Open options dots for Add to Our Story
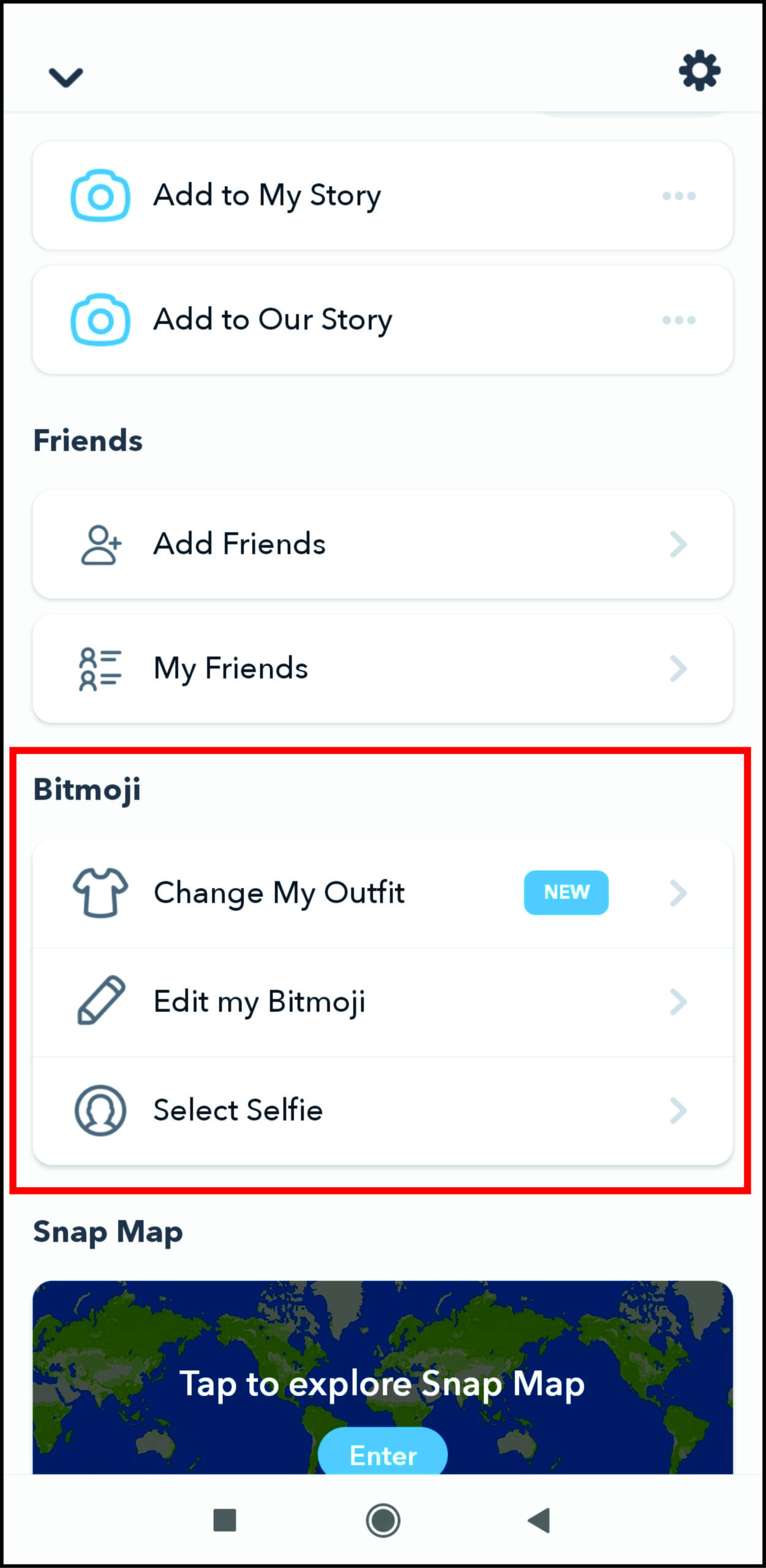The image size is (766, 1568). [x=678, y=320]
